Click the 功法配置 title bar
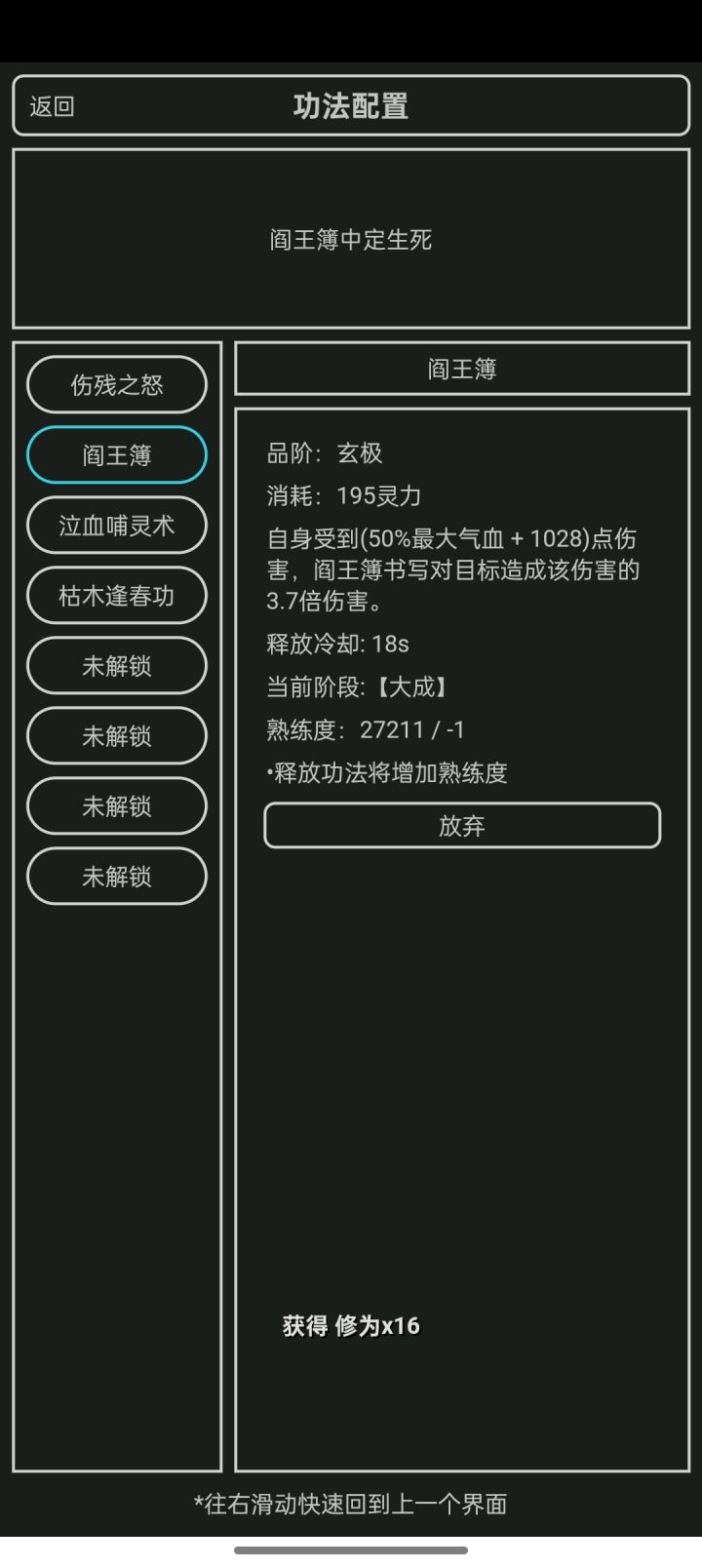 (x=351, y=104)
